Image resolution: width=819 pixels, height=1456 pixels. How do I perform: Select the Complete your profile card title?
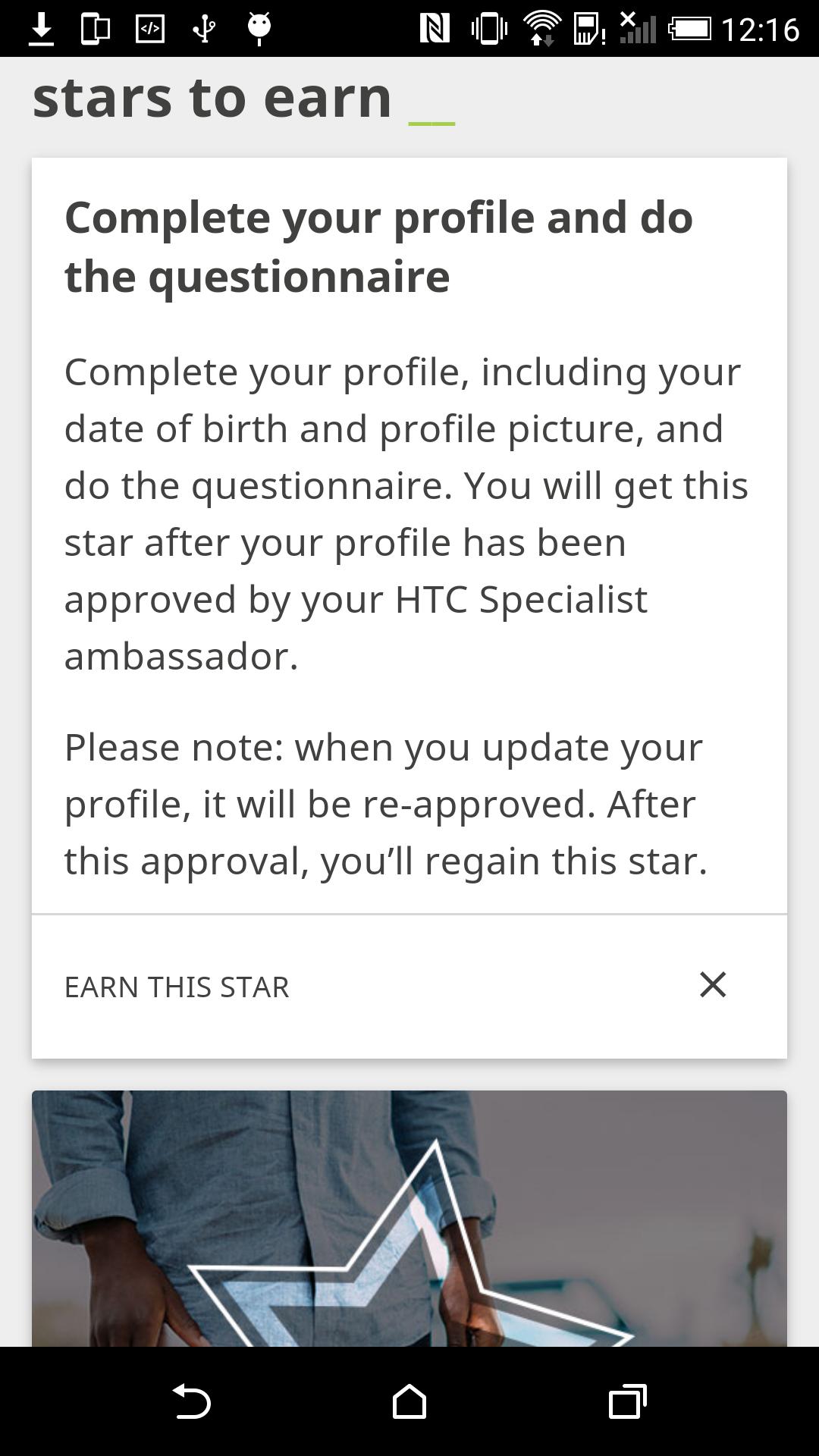tap(379, 246)
